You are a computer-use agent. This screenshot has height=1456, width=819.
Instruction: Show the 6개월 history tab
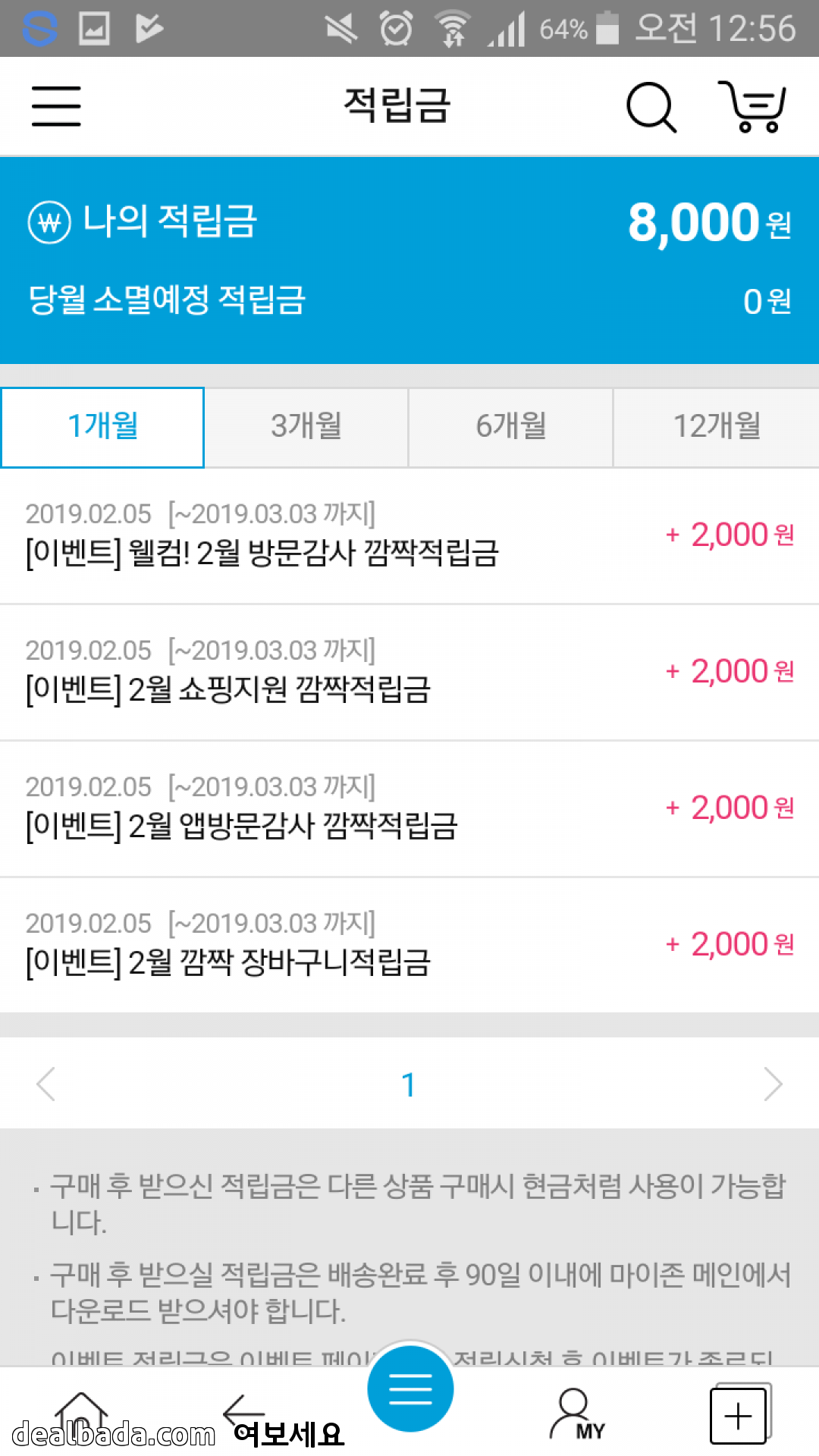(511, 427)
